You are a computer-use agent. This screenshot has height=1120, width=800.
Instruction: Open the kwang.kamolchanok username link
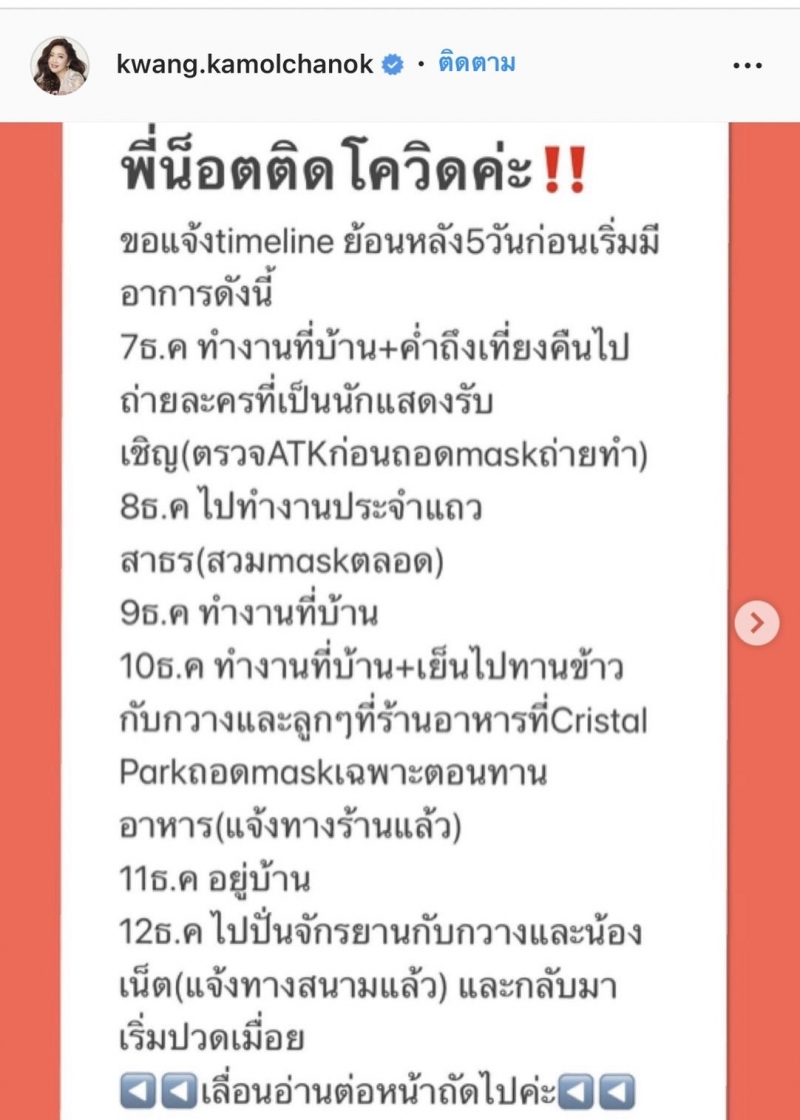(245, 65)
